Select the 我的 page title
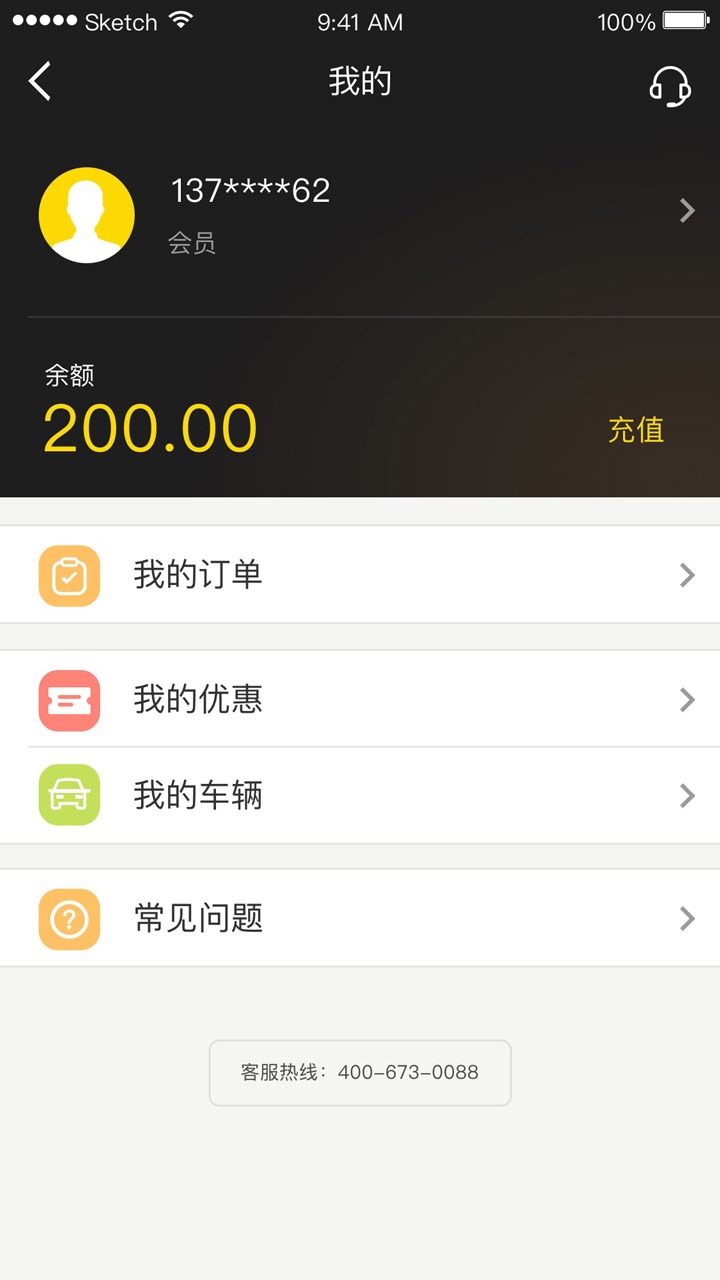This screenshot has height=1280, width=720. point(361,82)
